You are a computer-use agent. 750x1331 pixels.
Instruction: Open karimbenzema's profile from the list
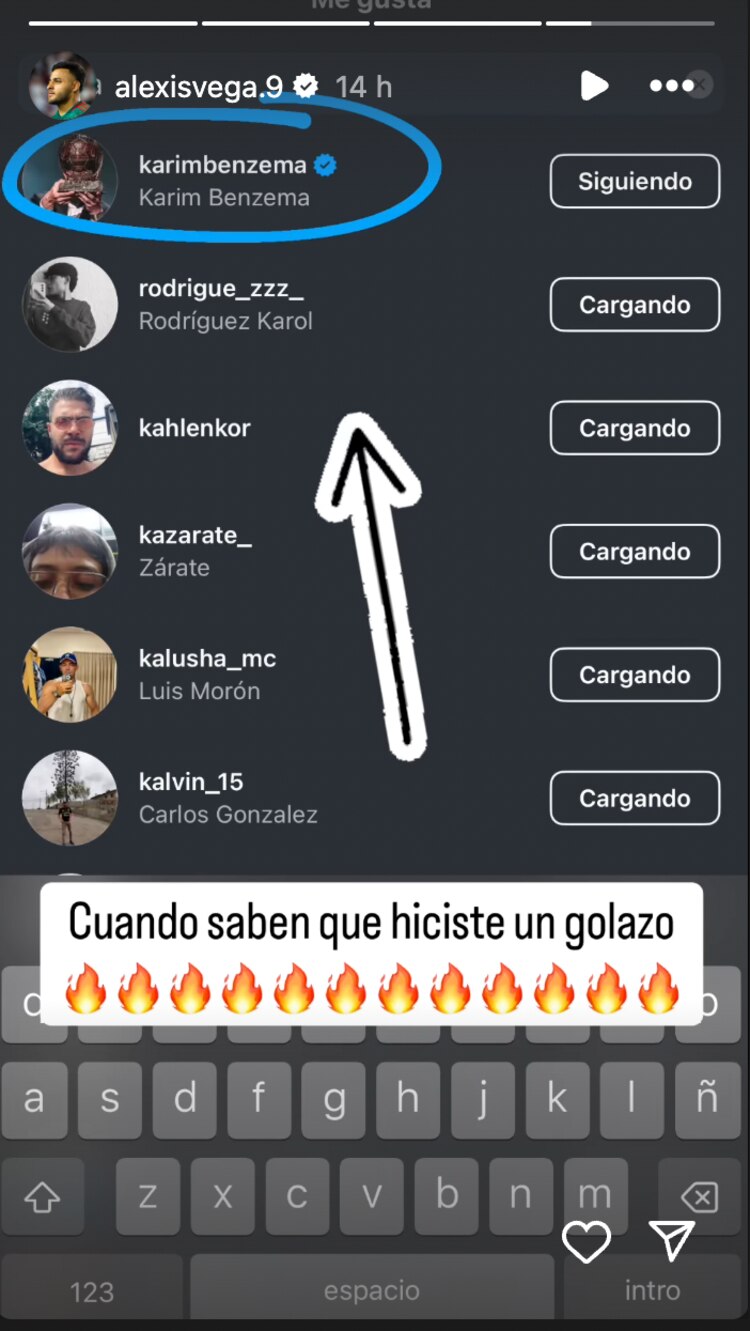point(224,165)
